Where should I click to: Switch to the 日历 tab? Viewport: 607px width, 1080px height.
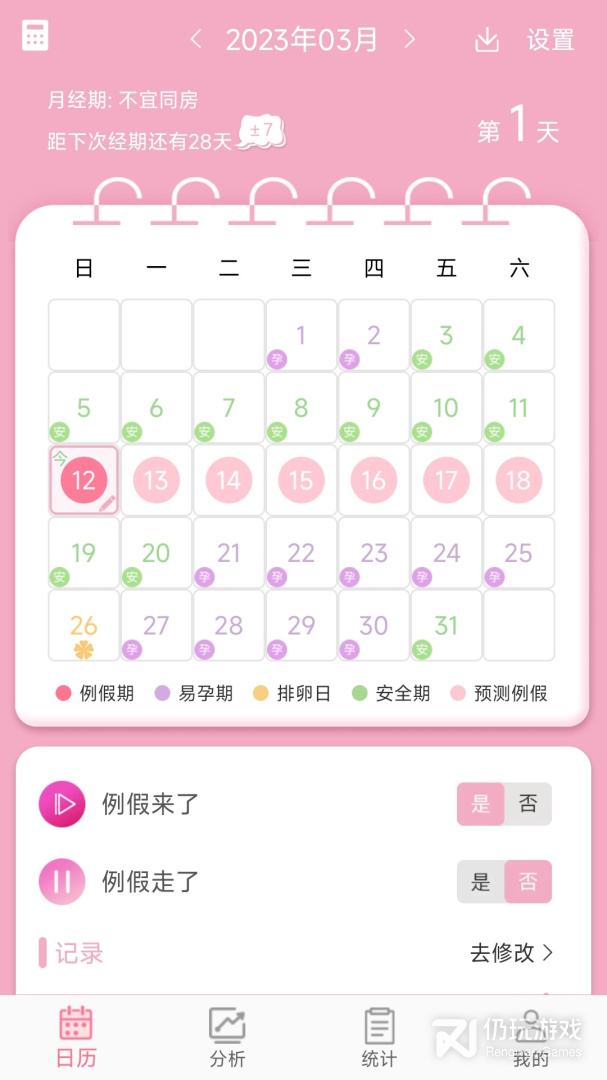(76, 1037)
